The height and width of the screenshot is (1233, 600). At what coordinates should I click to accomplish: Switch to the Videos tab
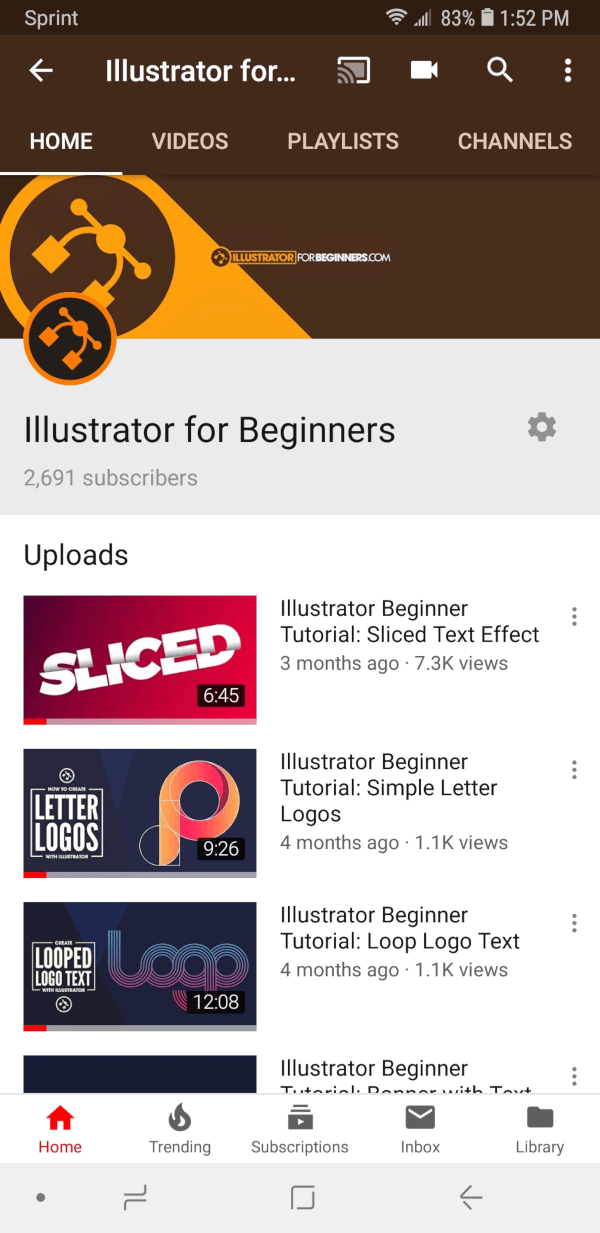[190, 142]
